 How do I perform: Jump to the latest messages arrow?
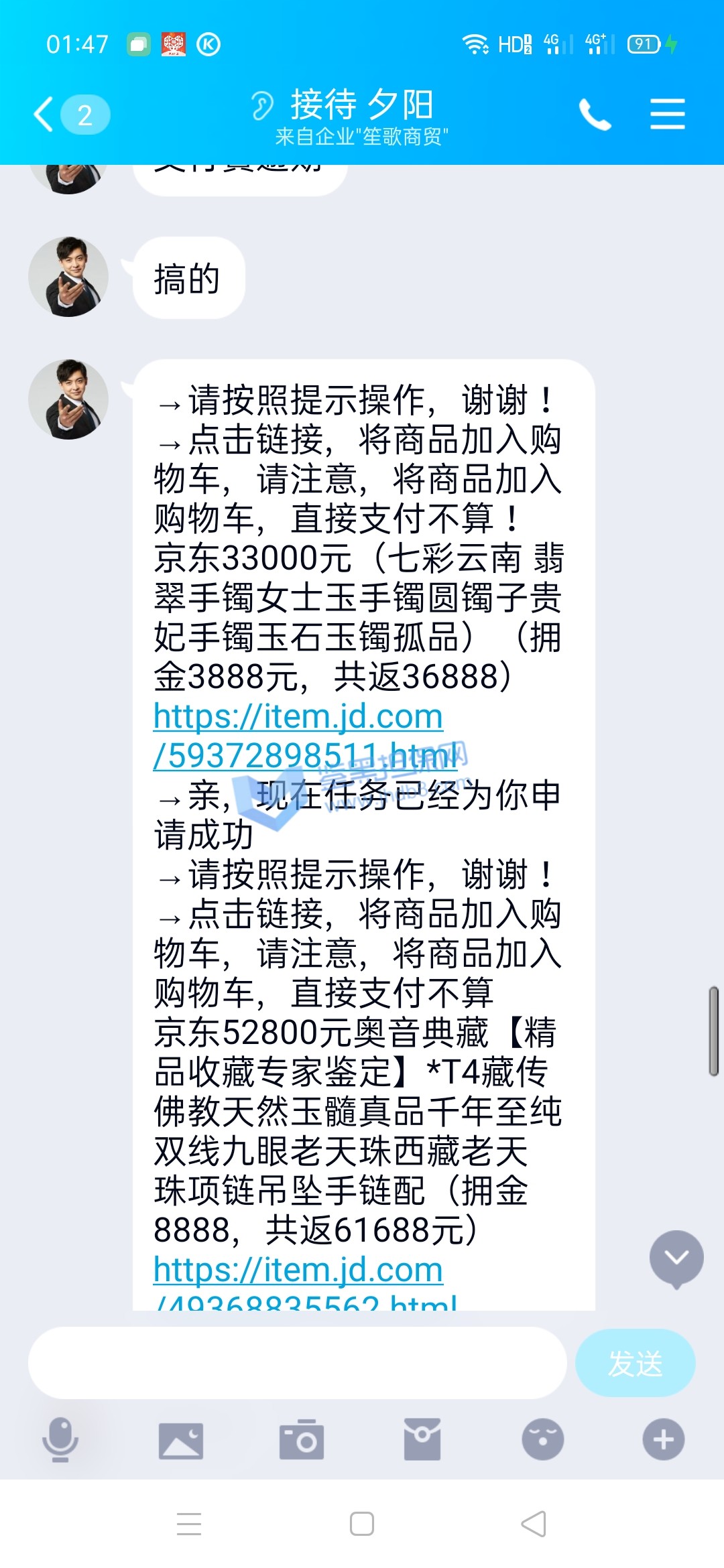(x=676, y=1258)
